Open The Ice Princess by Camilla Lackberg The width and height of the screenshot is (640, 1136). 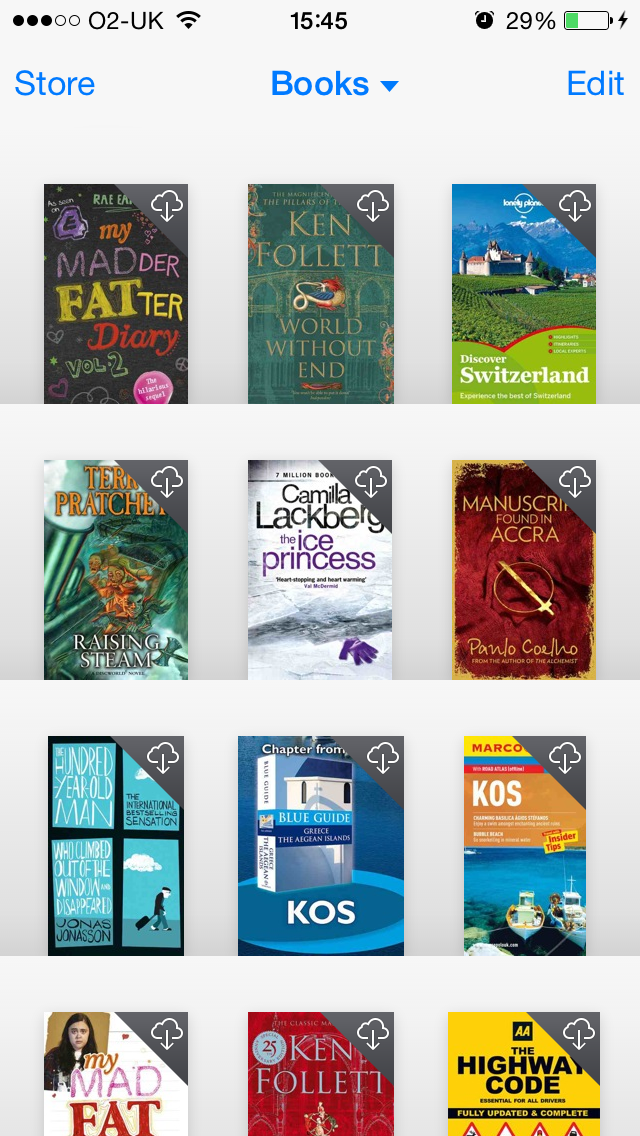coord(320,570)
